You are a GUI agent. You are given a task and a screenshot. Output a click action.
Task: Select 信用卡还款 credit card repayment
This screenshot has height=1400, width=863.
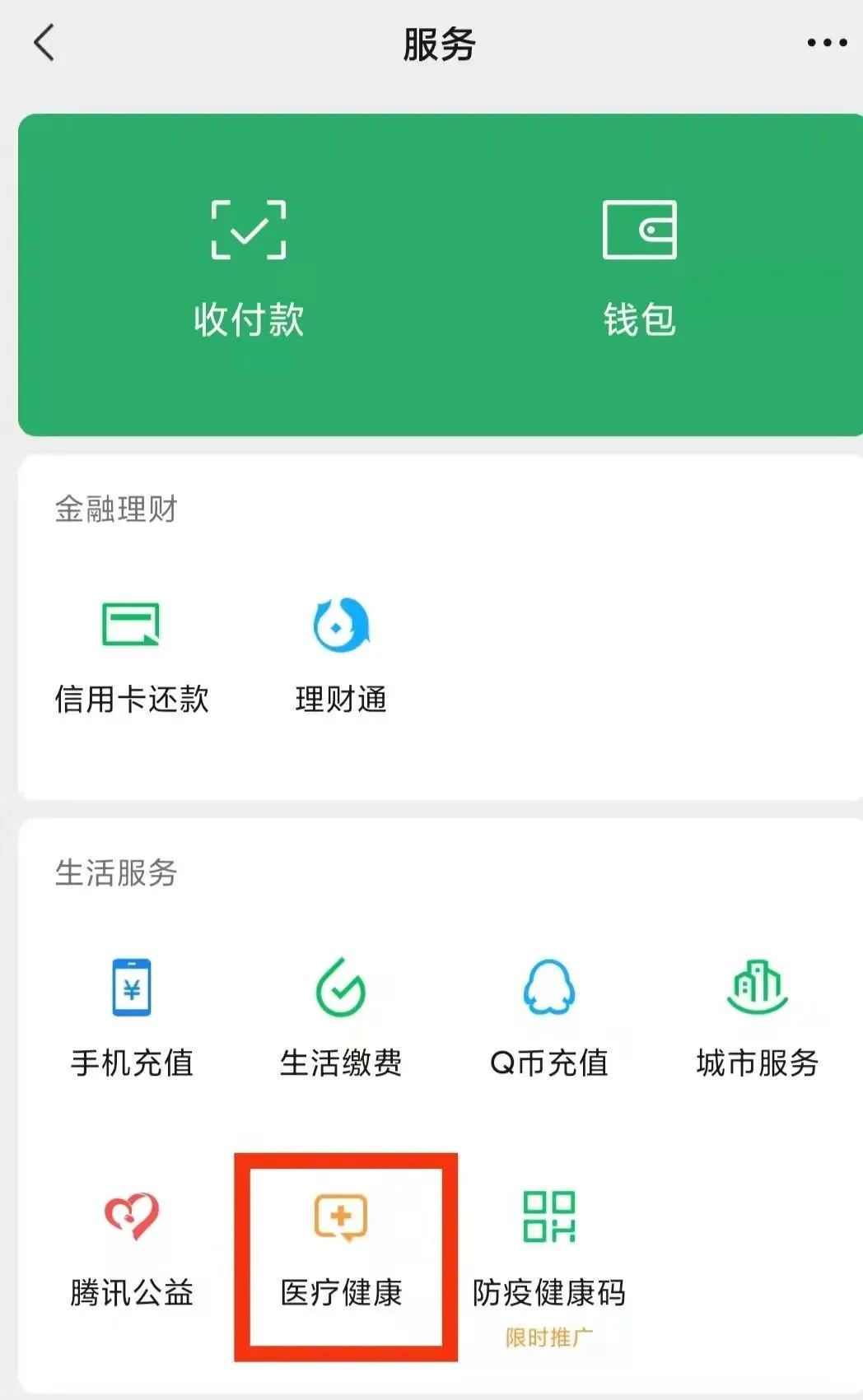[x=132, y=655]
